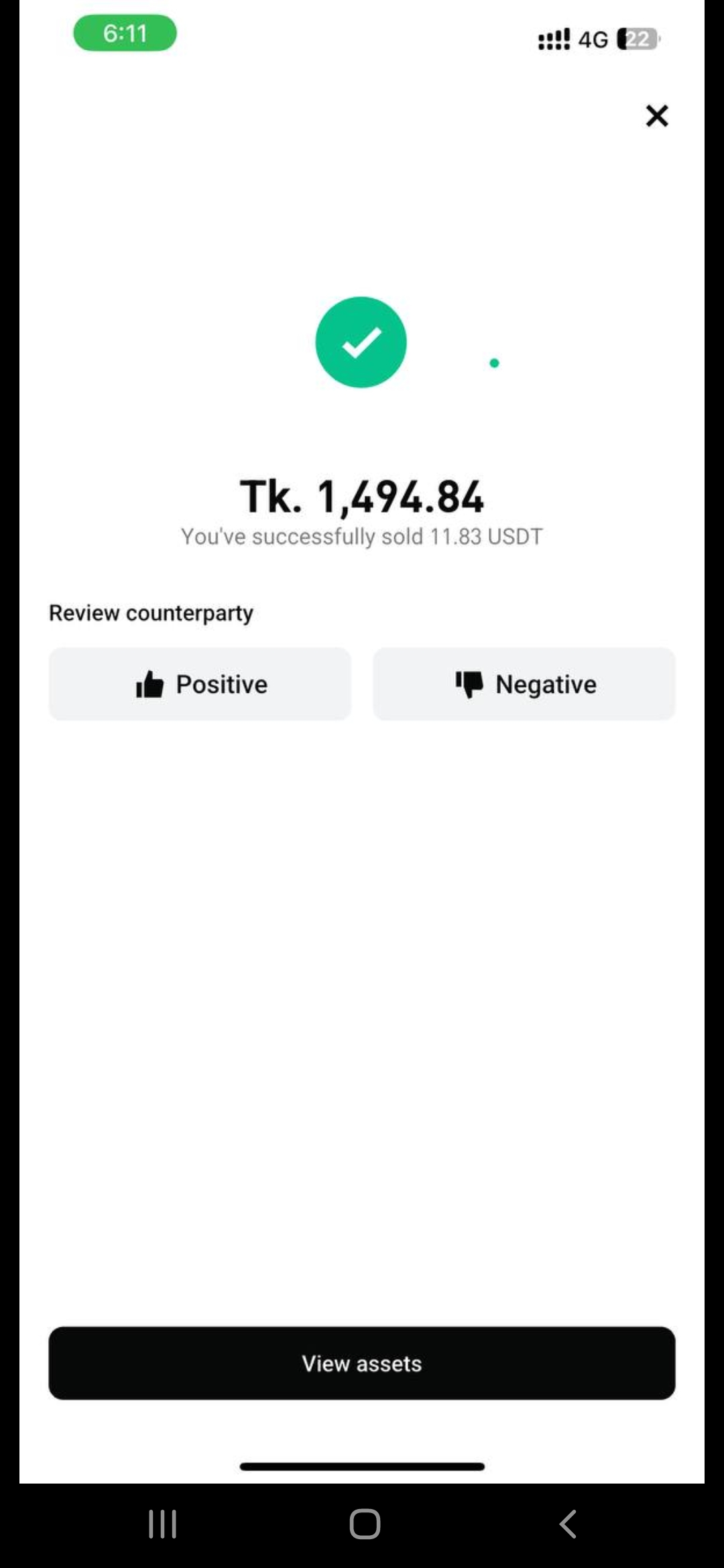This screenshot has height=1568, width=724.
Task: Open View assets
Action: point(361,1363)
